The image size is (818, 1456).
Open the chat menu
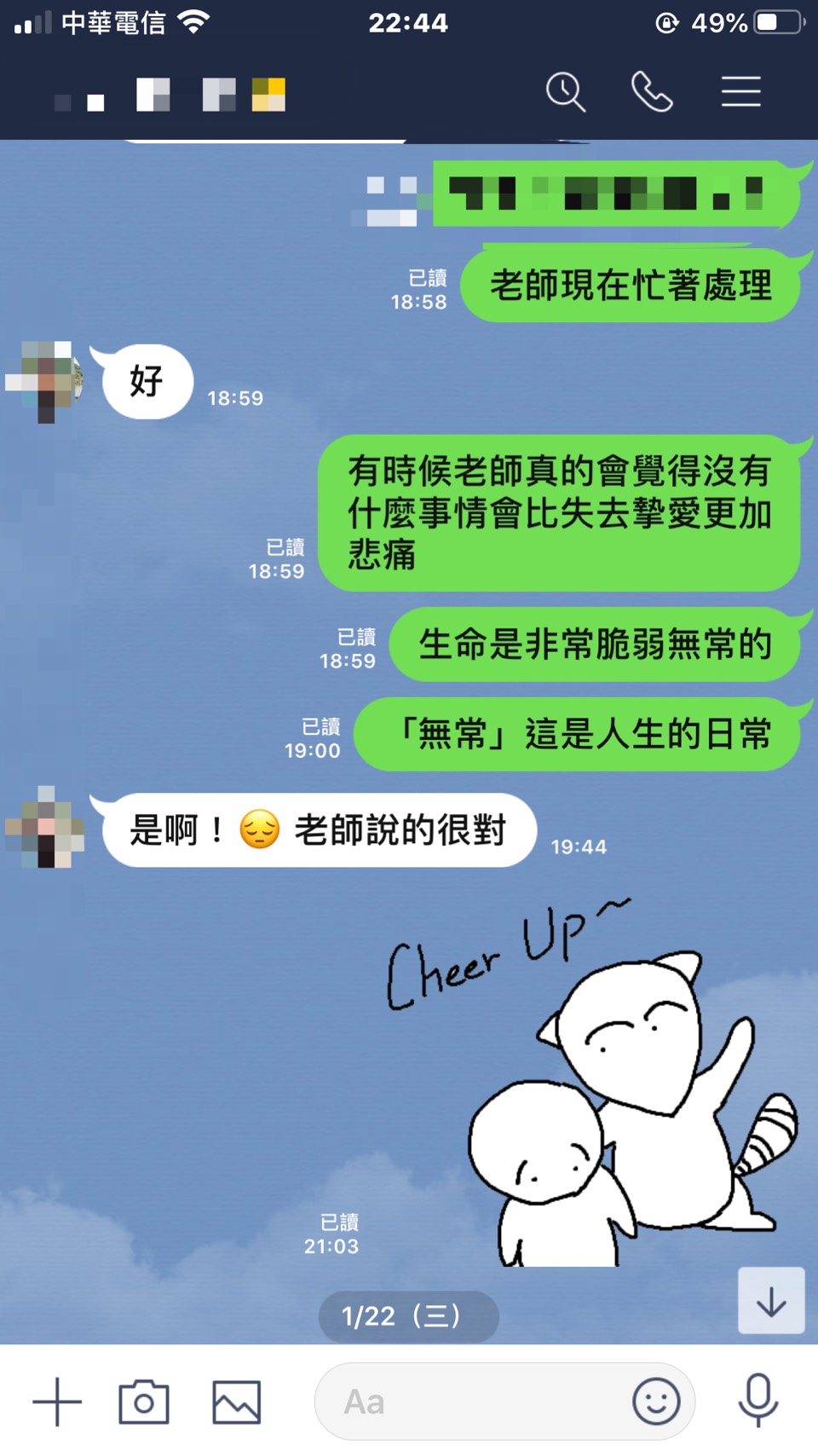pyautogui.click(x=740, y=92)
